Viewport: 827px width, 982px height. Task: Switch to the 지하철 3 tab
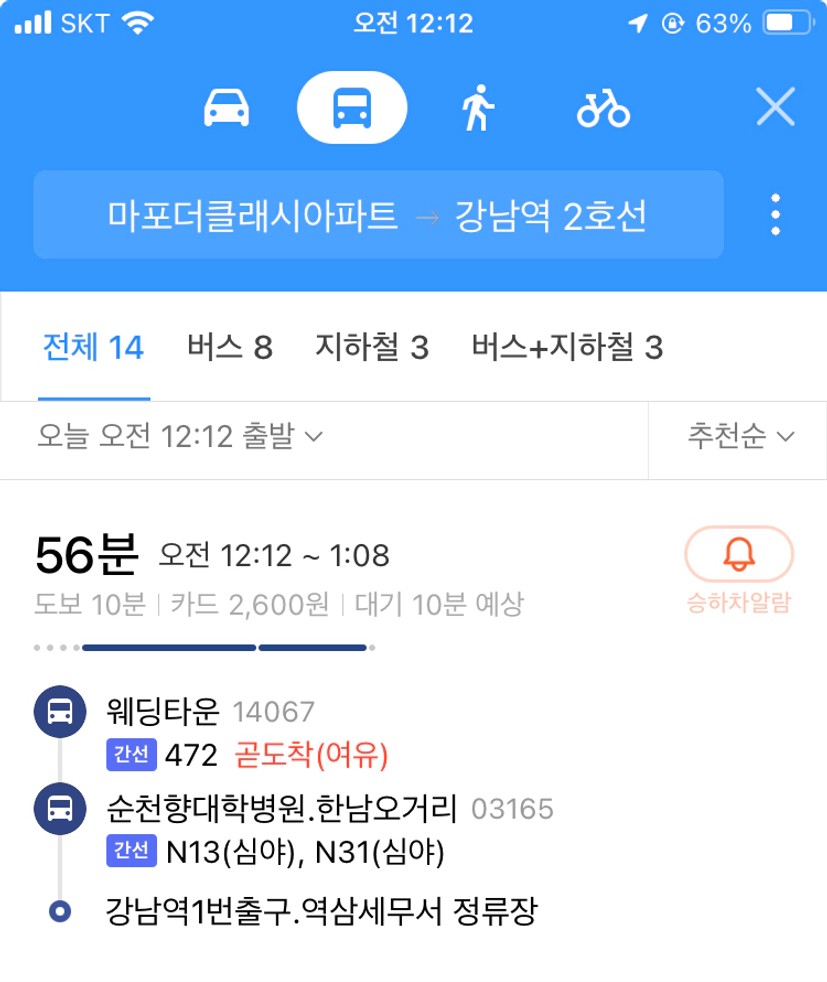371,348
